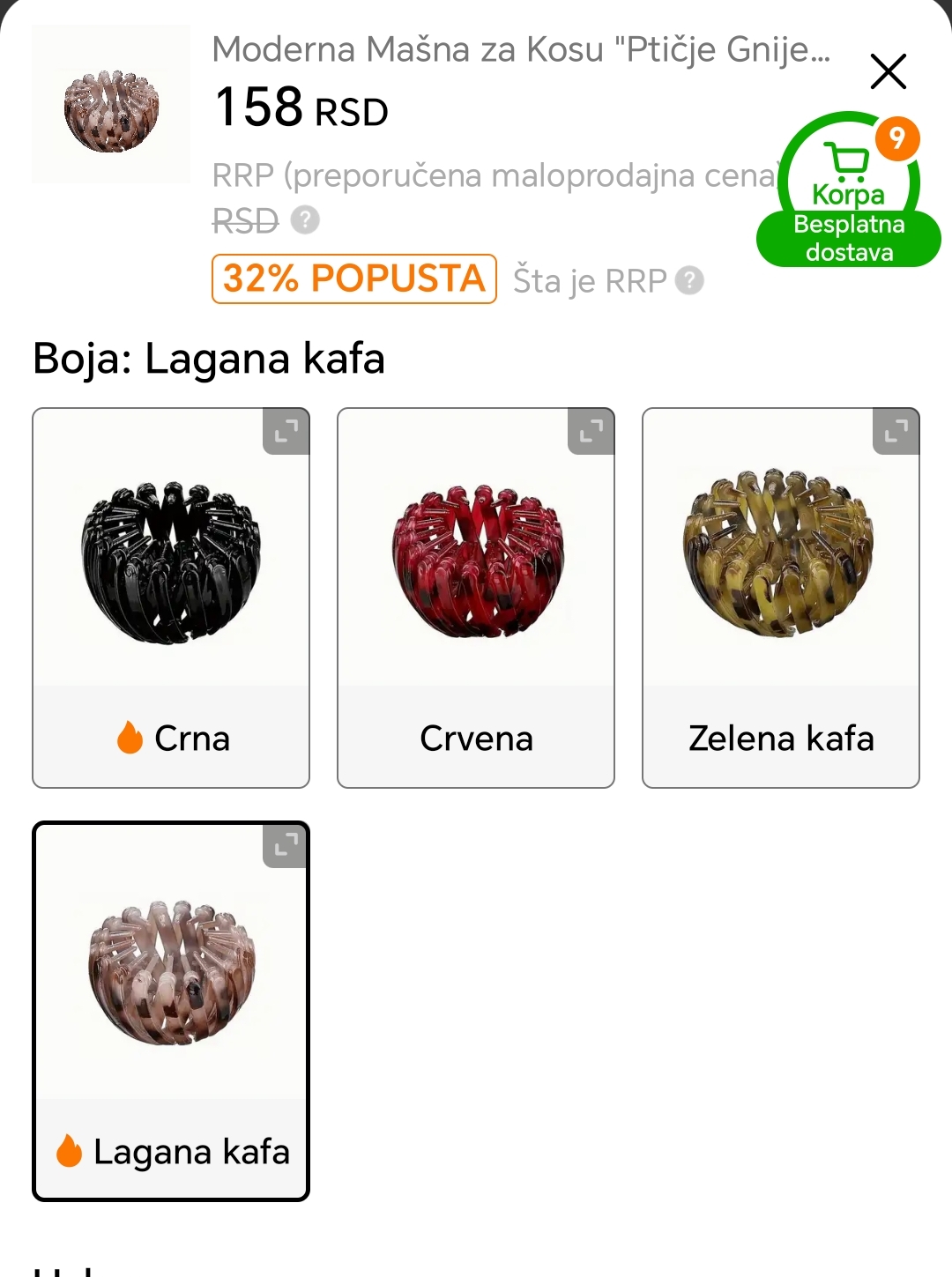The width and height of the screenshot is (952, 1277).
Task: Close the product options sheet
Action: pyautogui.click(x=888, y=71)
